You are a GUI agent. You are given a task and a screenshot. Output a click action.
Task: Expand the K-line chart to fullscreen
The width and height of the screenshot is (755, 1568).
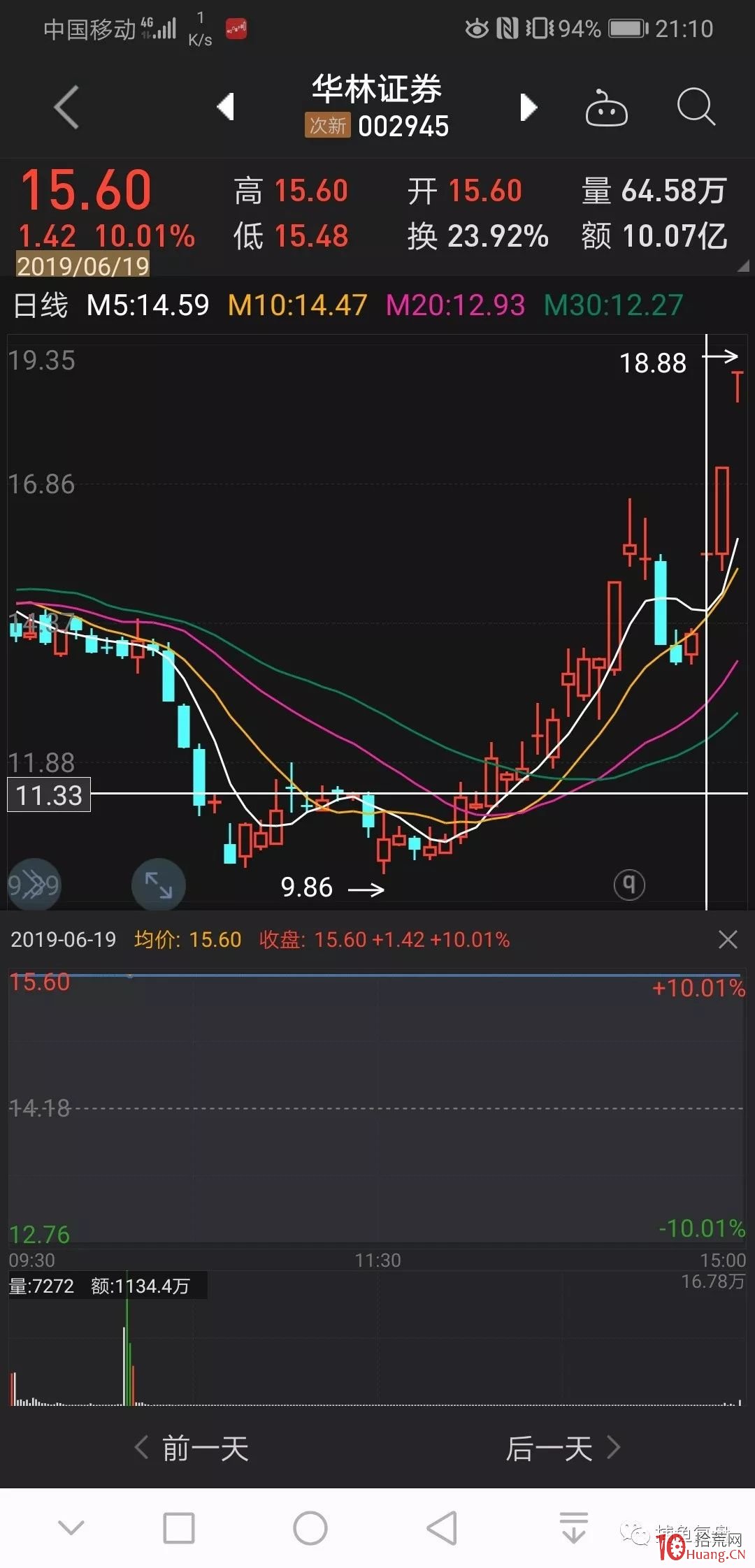click(159, 885)
